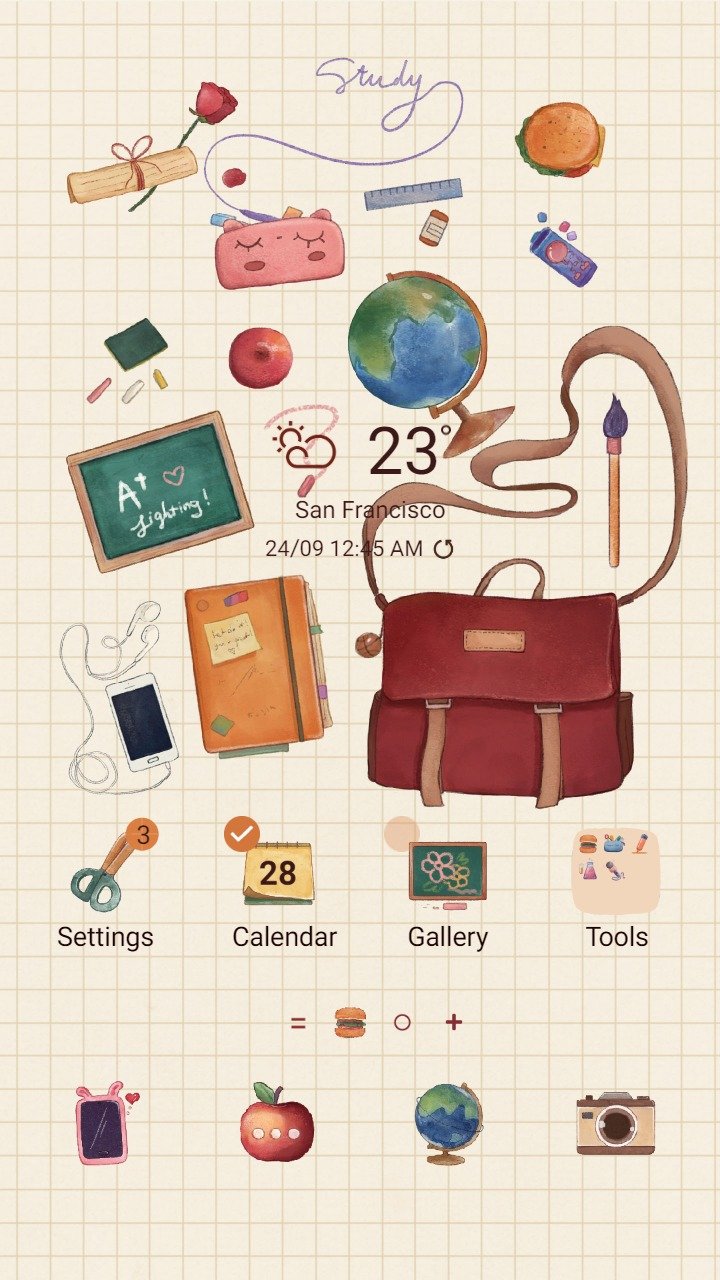The image size is (720, 1280).
Task: Open the camera app in dock
Action: (x=615, y=1123)
